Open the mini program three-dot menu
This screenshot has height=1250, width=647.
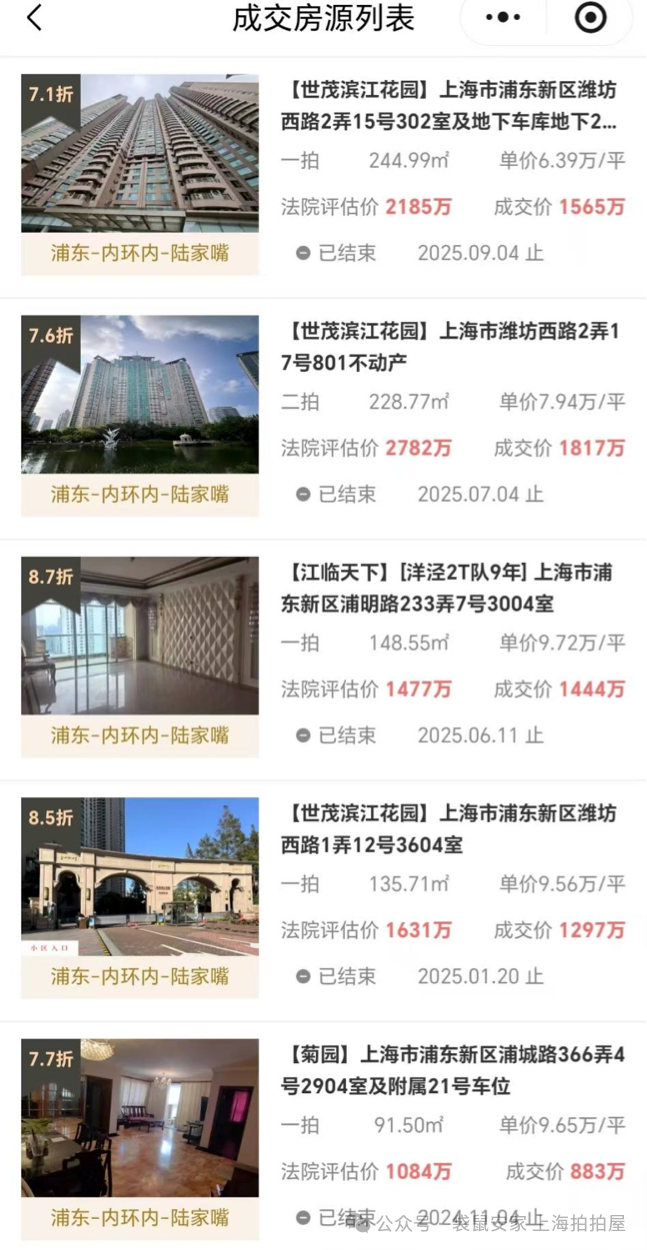[503, 18]
